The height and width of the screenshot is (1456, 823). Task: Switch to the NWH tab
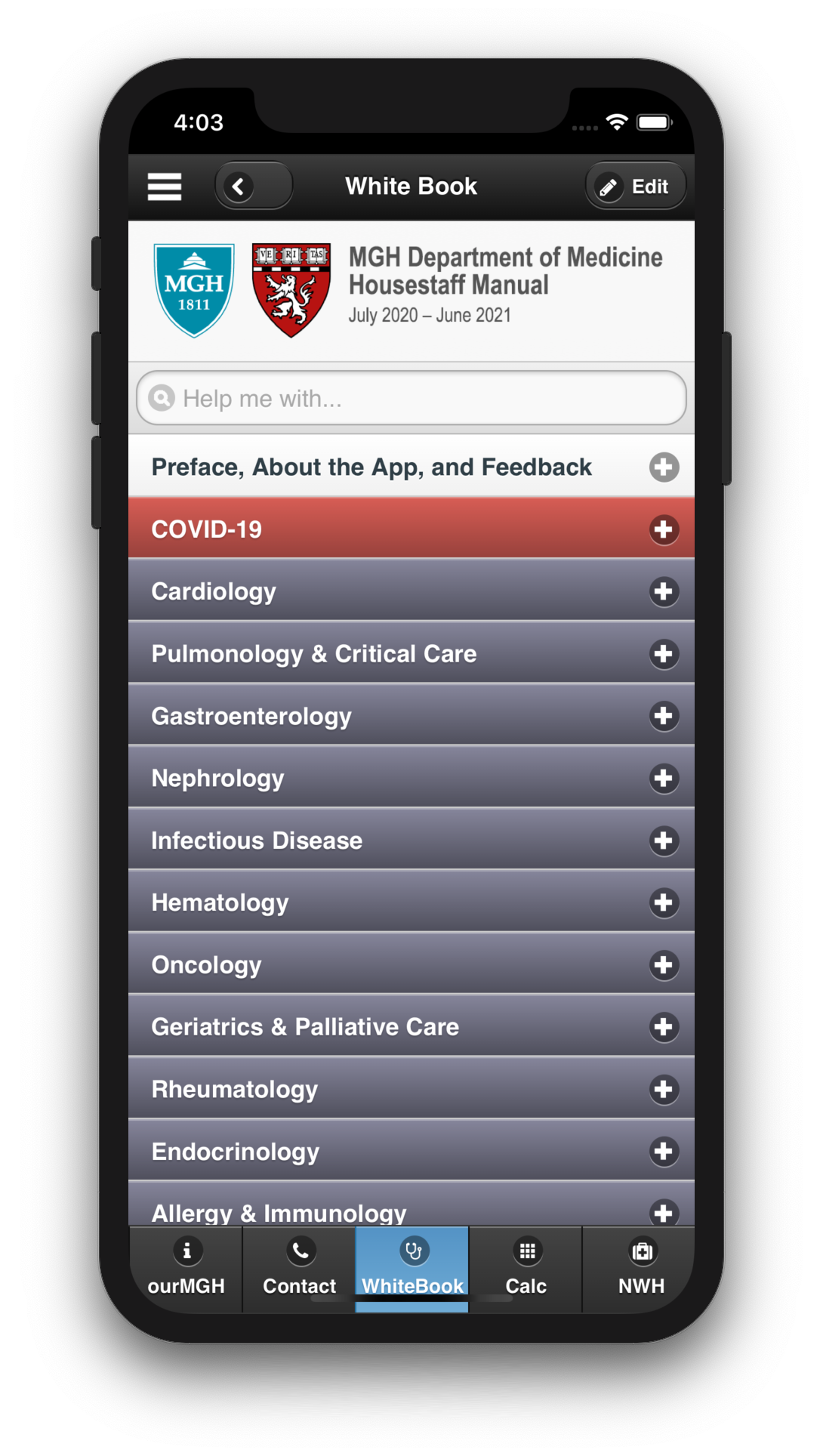click(640, 1269)
